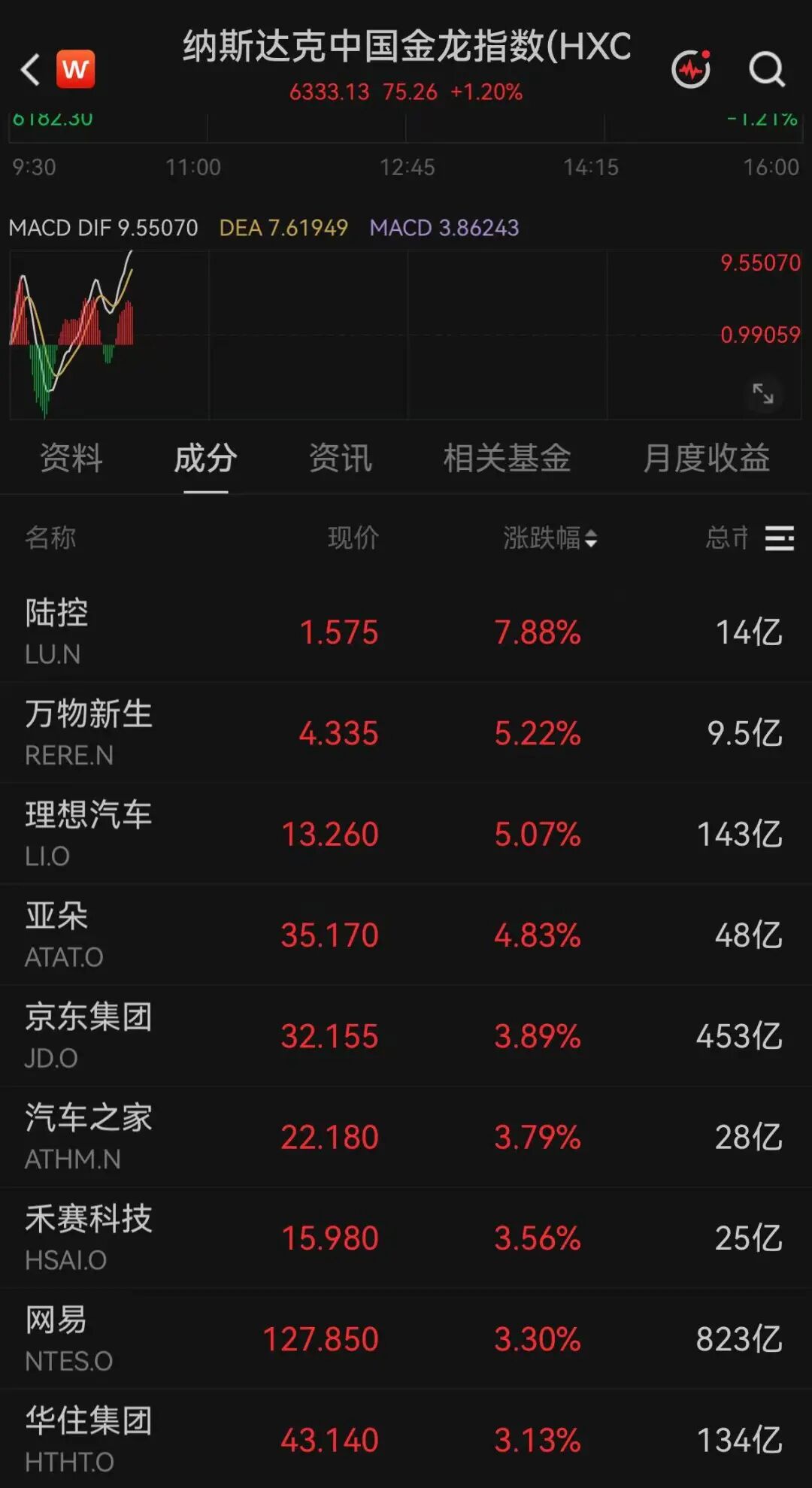View 华住集团 HTHT.O details
The height and width of the screenshot is (1488, 812).
[406, 1439]
